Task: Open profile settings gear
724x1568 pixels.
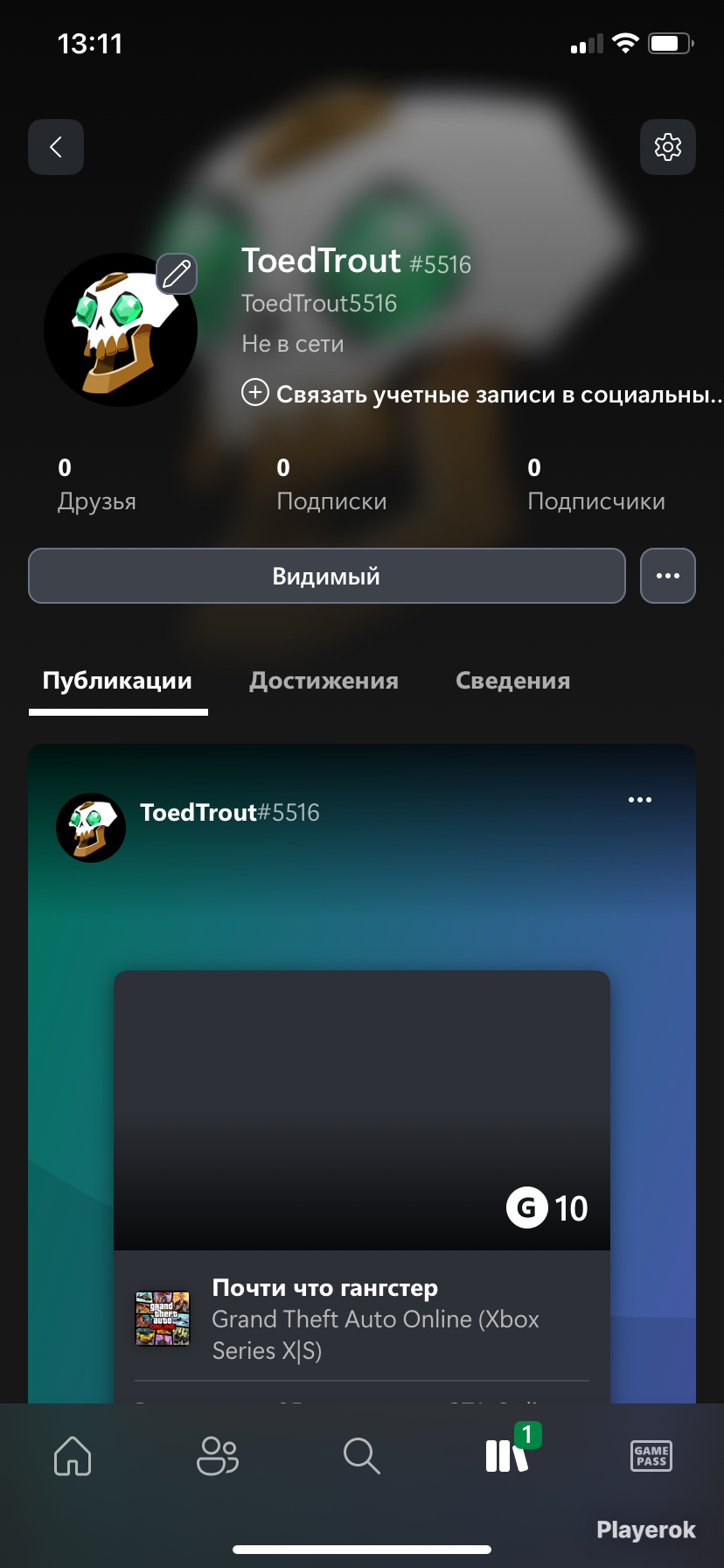Action: 668,147
